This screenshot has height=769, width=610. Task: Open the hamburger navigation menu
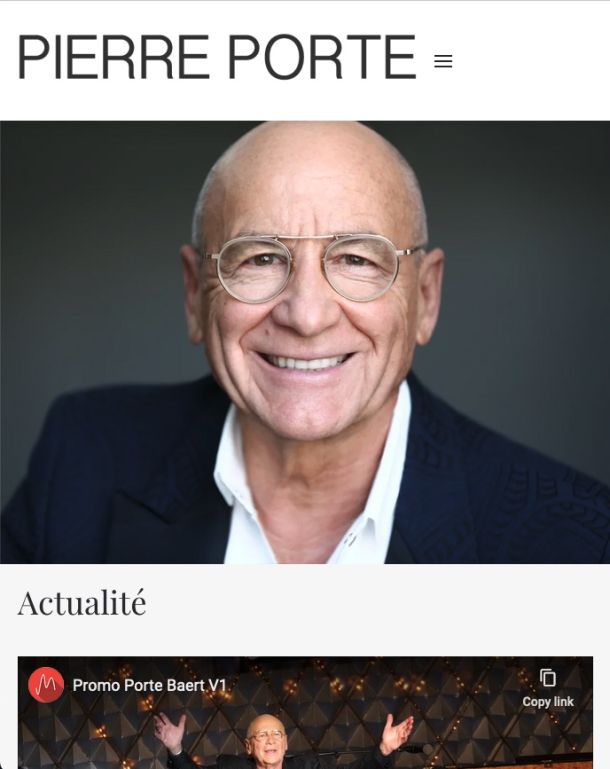coord(443,61)
